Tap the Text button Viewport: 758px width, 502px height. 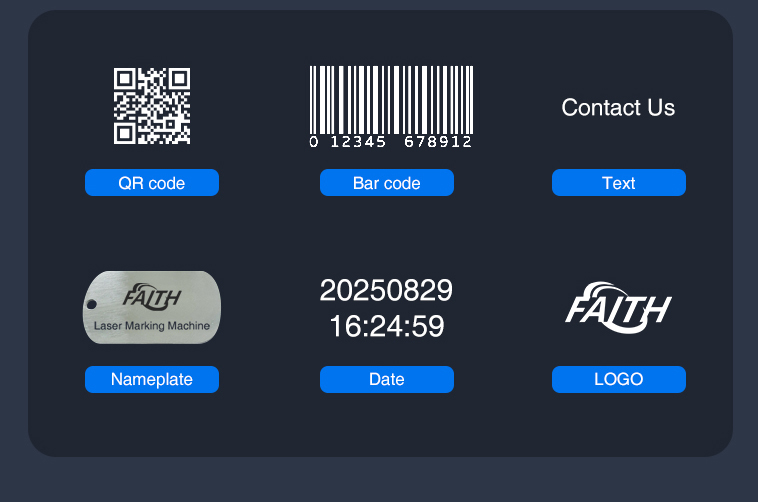[x=619, y=183]
